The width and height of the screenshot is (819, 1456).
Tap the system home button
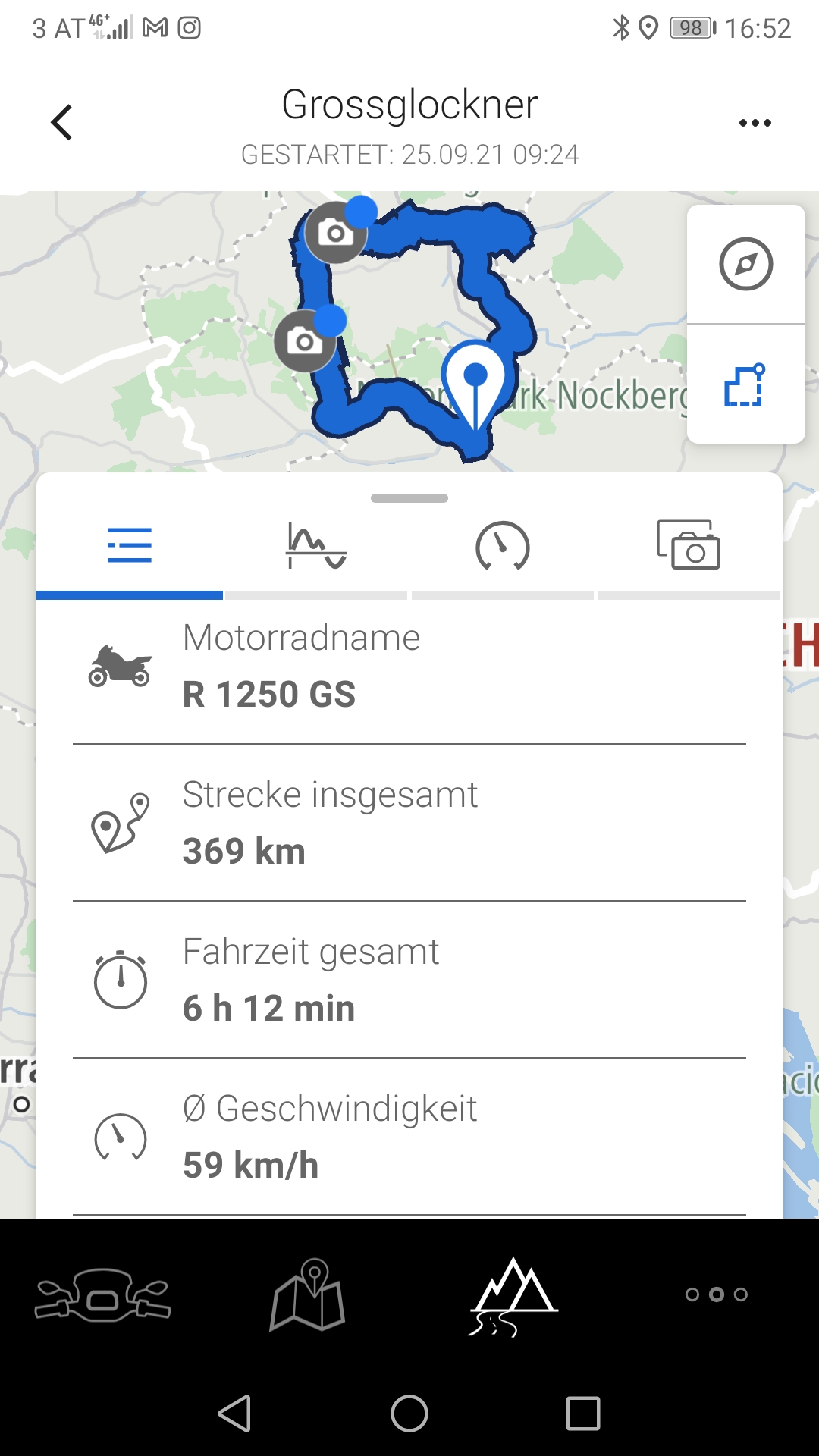click(409, 1414)
